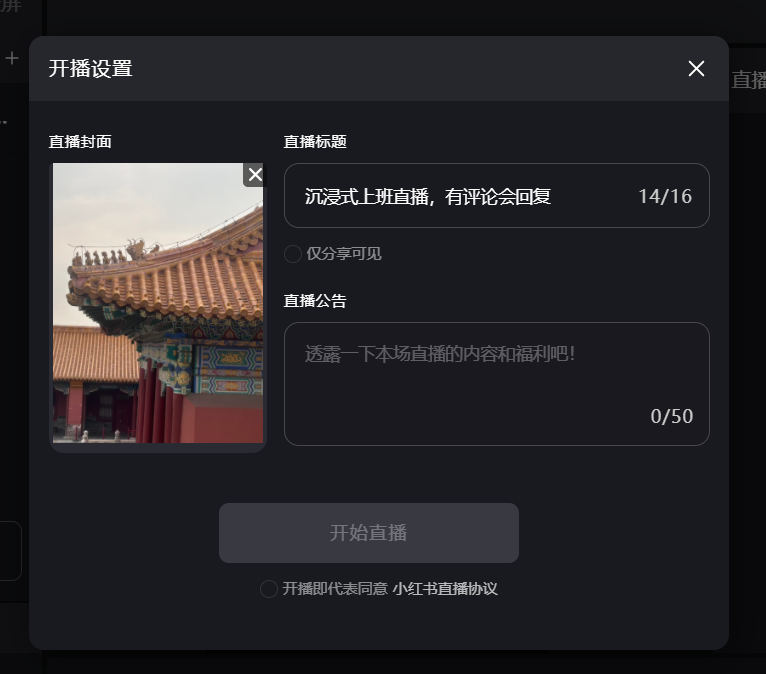
Task: Tap the 开始直播 button
Action: click(x=368, y=533)
